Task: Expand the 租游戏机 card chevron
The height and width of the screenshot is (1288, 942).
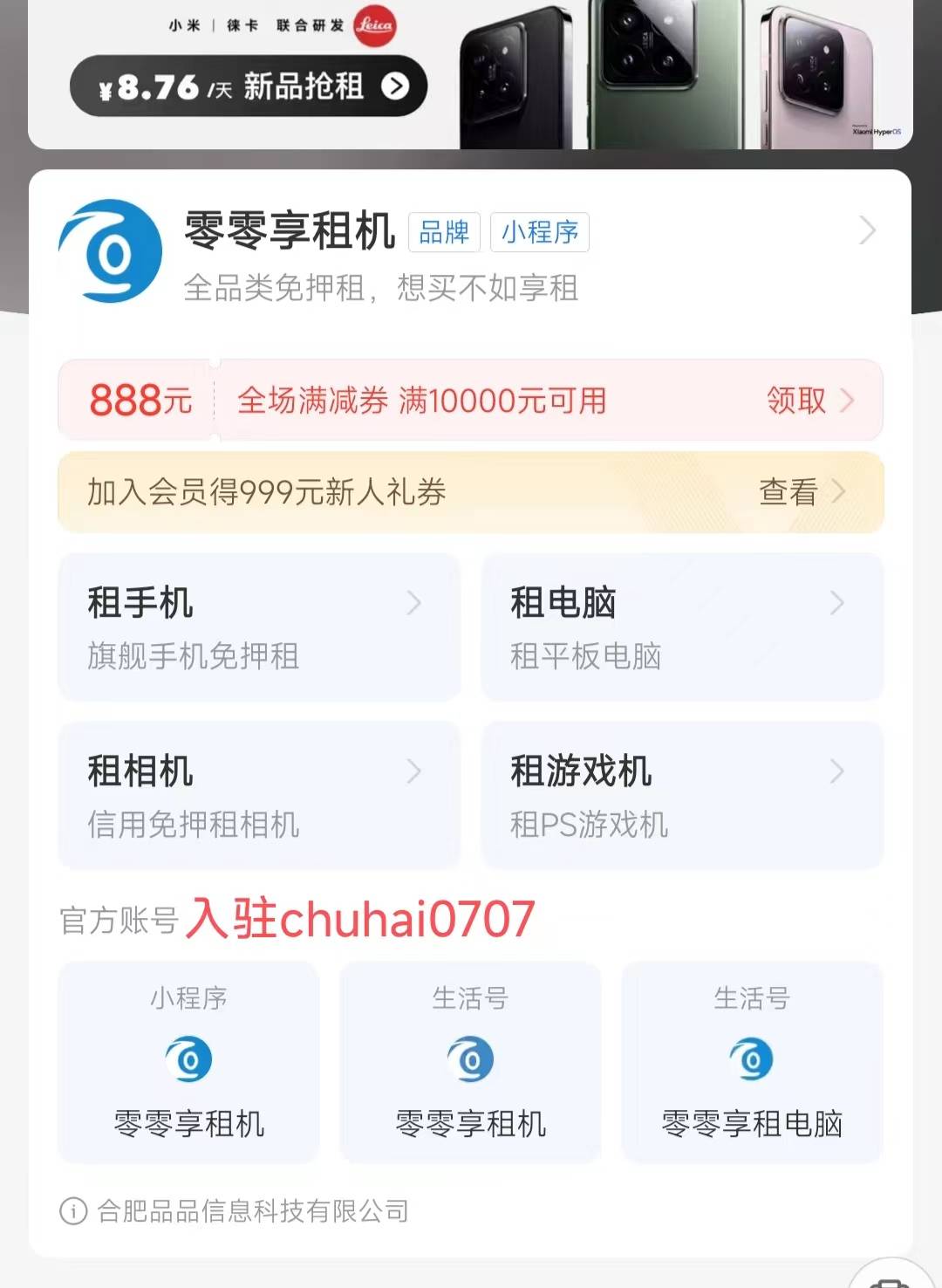Action: [836, 771]
